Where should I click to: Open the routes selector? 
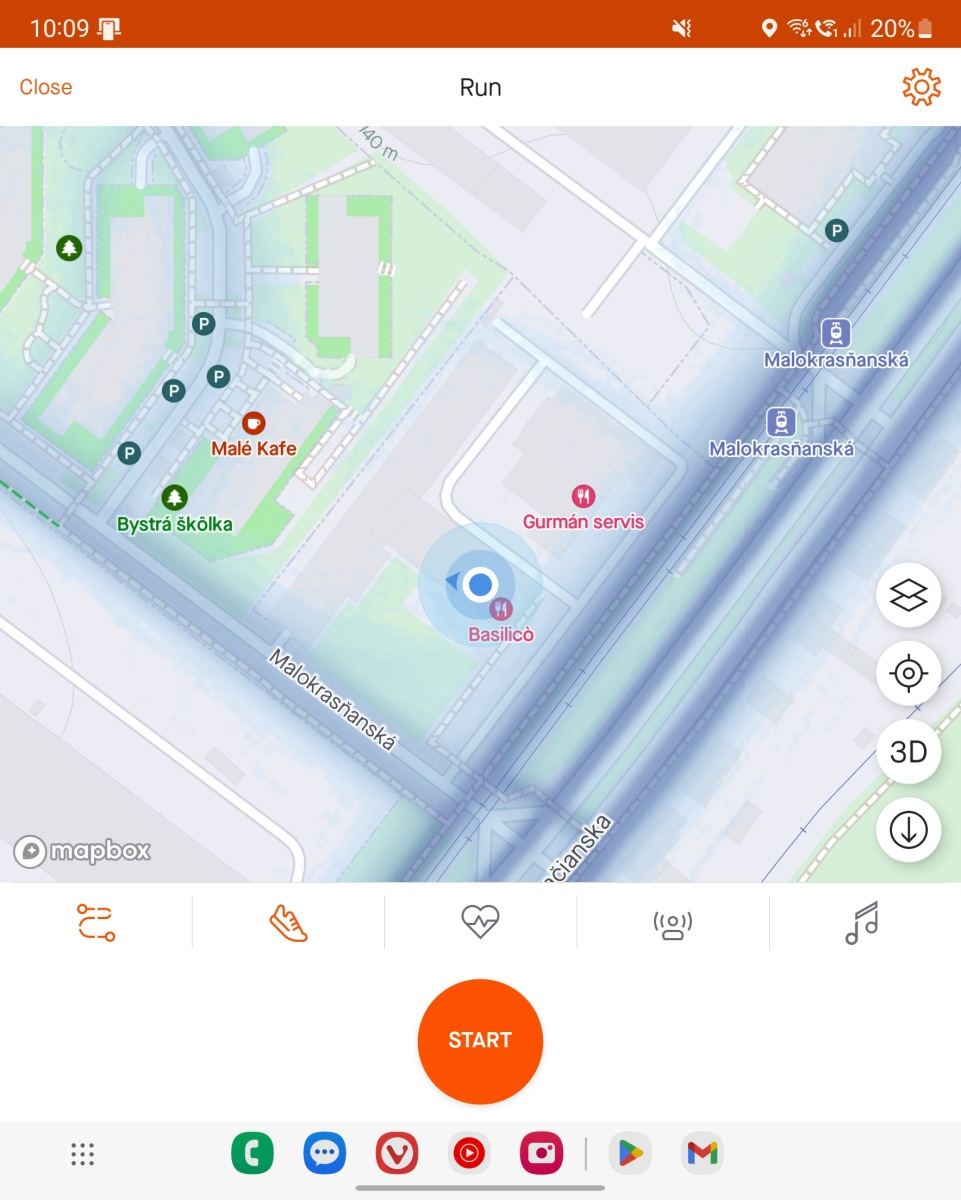coord(96,922)
